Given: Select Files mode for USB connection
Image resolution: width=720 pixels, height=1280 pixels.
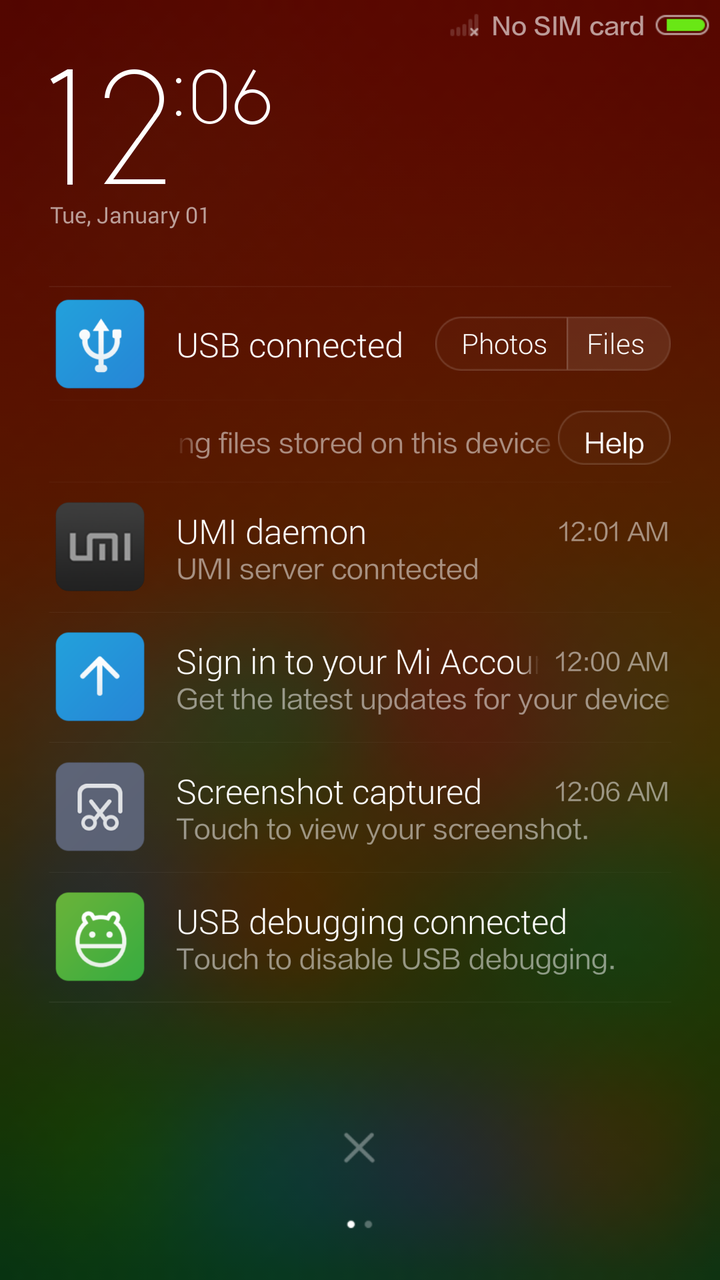Looking at the screenshot, I should tap(618, 345).
